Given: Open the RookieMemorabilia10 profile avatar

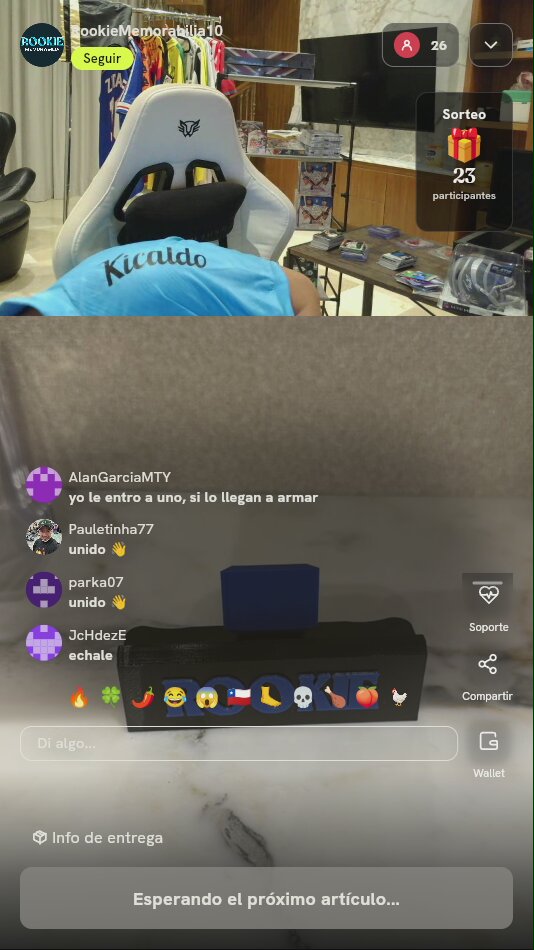Looking at the screenshot, I should (42, 44).
